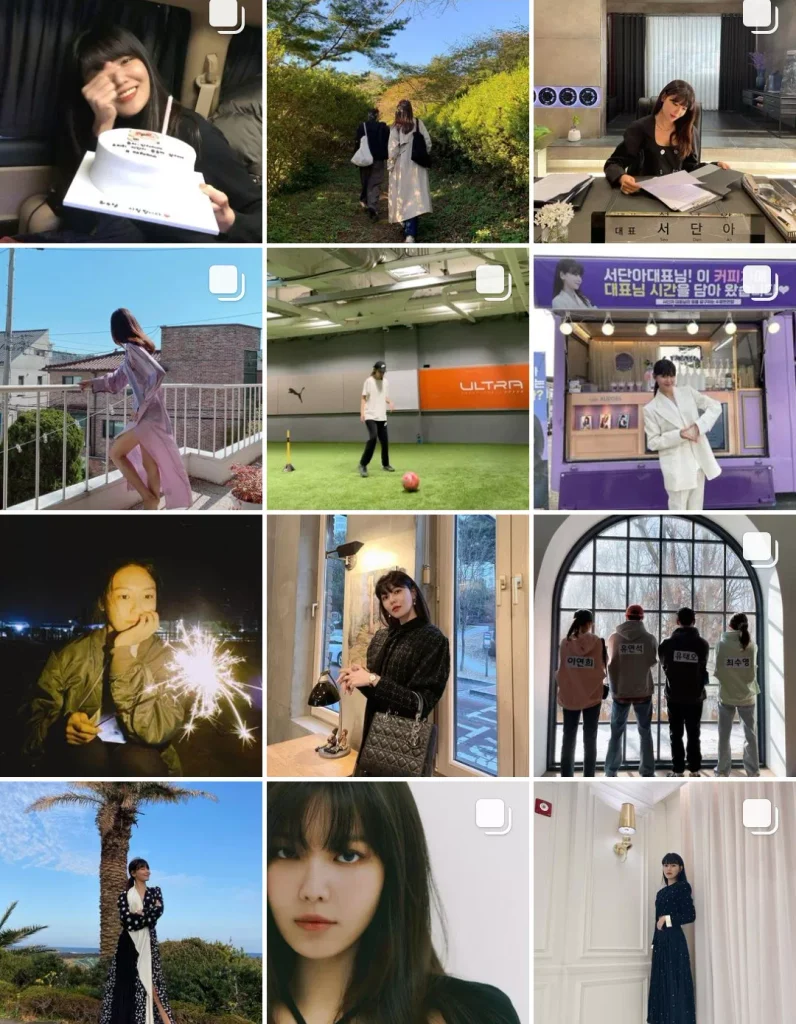Screen dimensions: 796x1024
Task: Open the close-up portrait with bangs post
Action: 398,903
